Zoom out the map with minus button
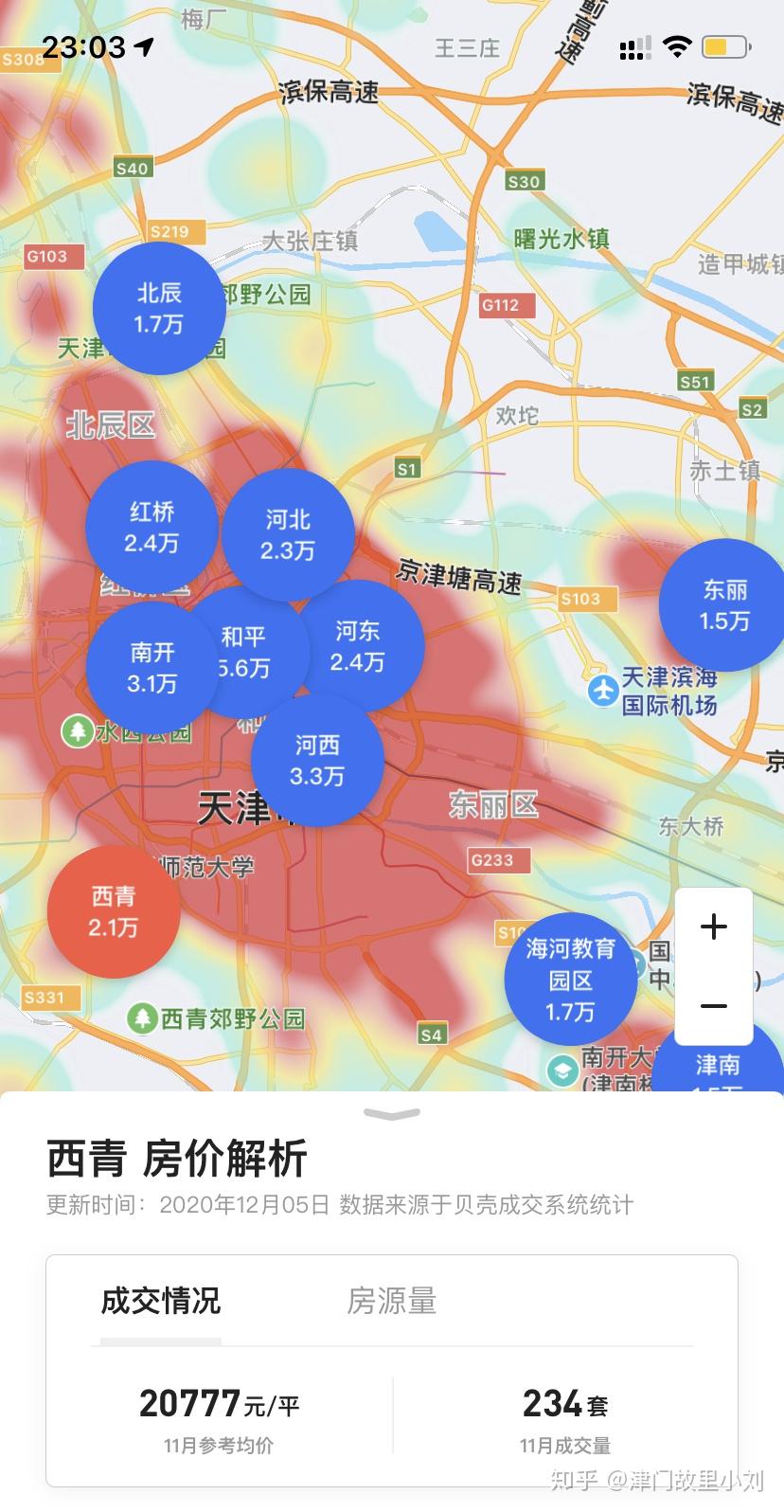The height and width of the screenshot is (1512, 784). [714, 1006]
